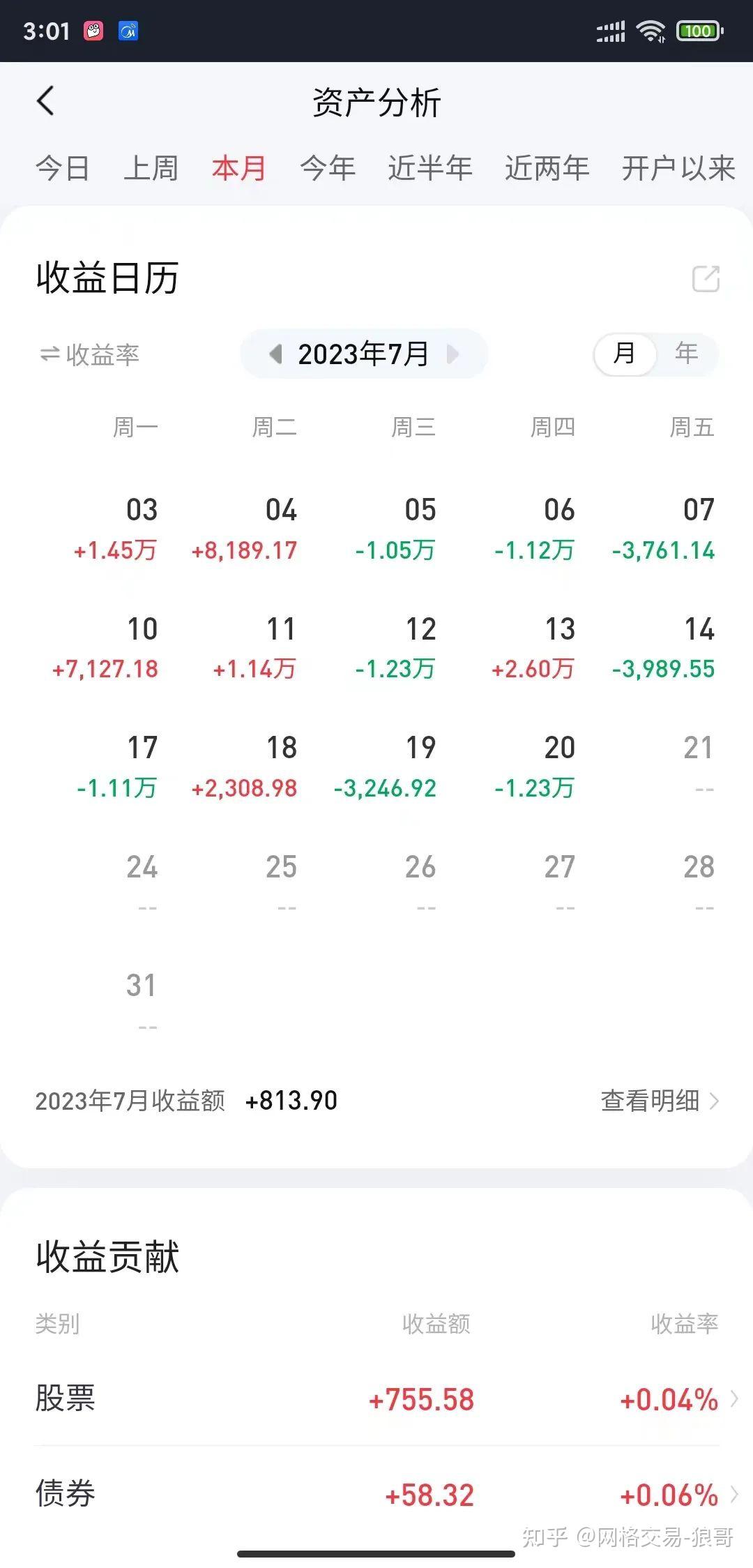This screenshot has width=753, height=1568.
Task: Open the 近半年 tab
Action: pos(430,168)
